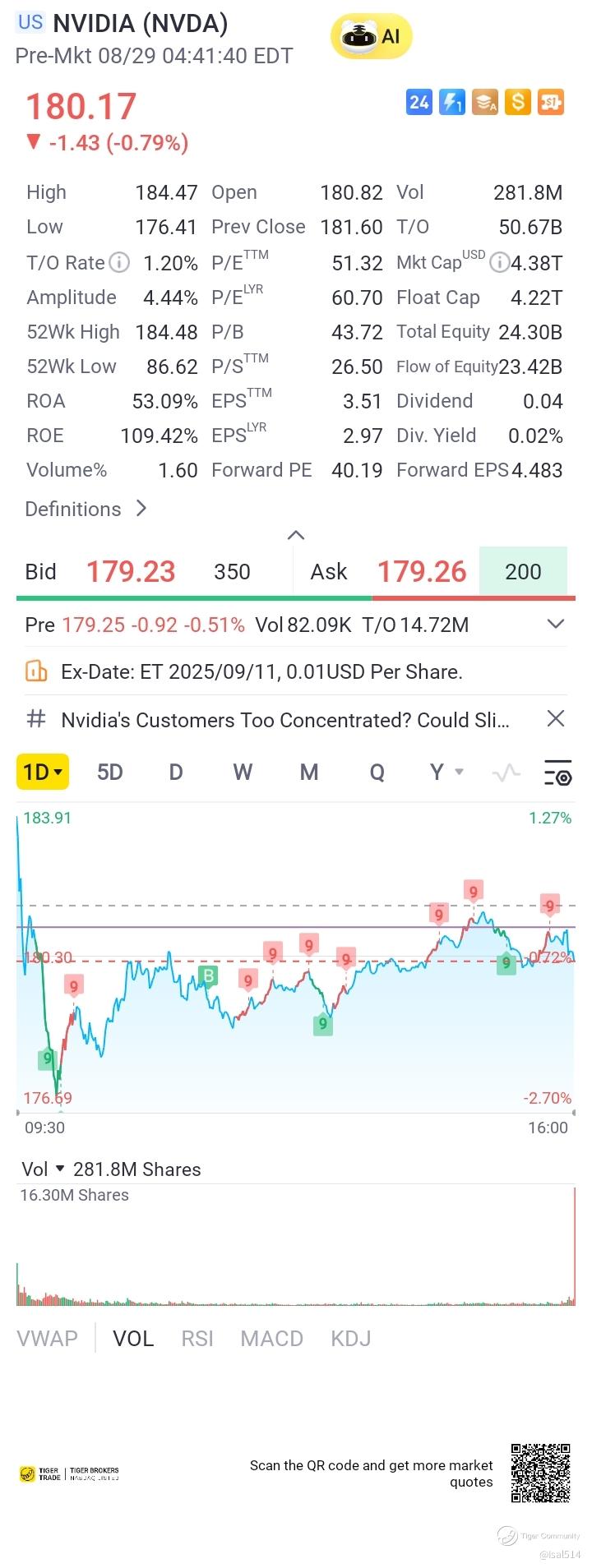Open Definitions
This screenshot has width=592, height=1568.
pyautogui.click(x=86, y=509)
